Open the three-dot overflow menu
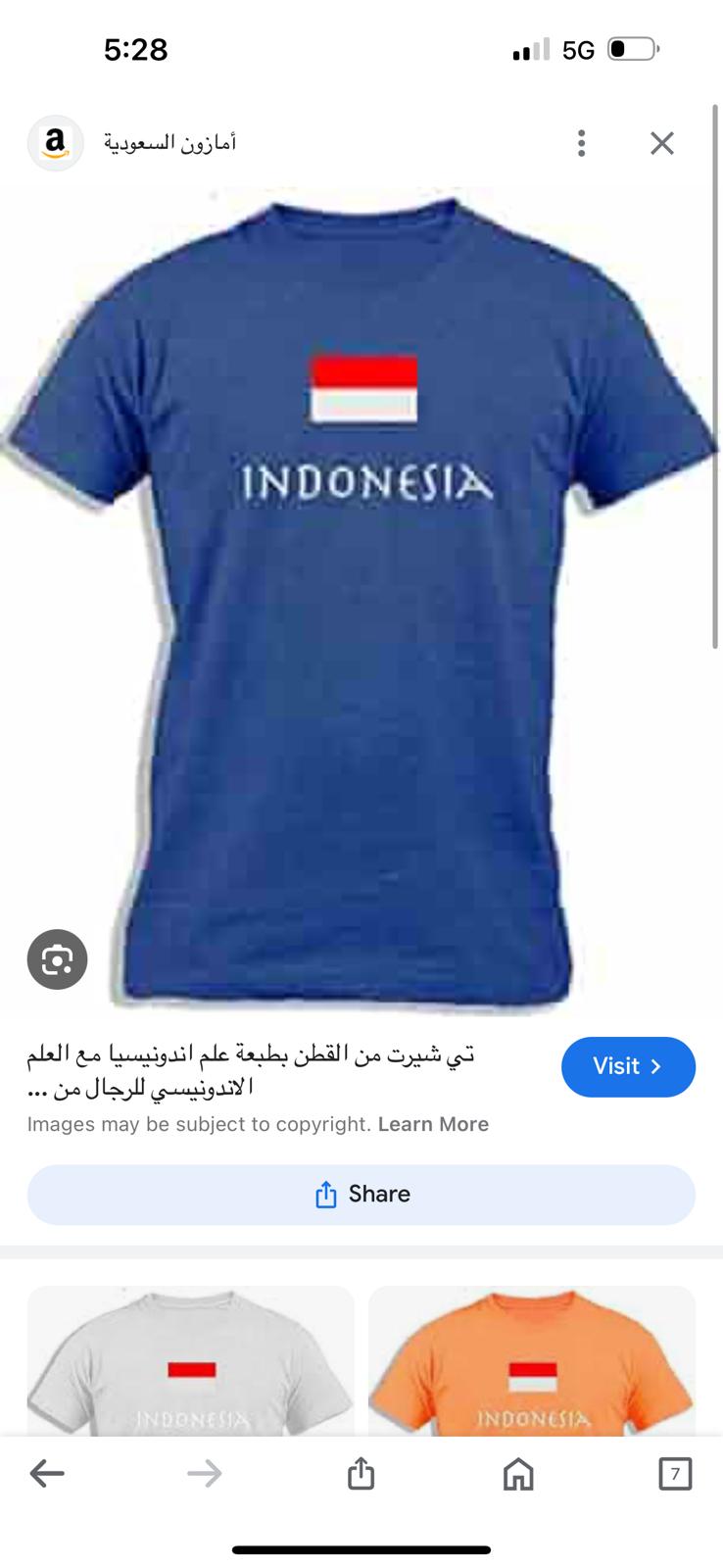 click(x=582, y=143)
